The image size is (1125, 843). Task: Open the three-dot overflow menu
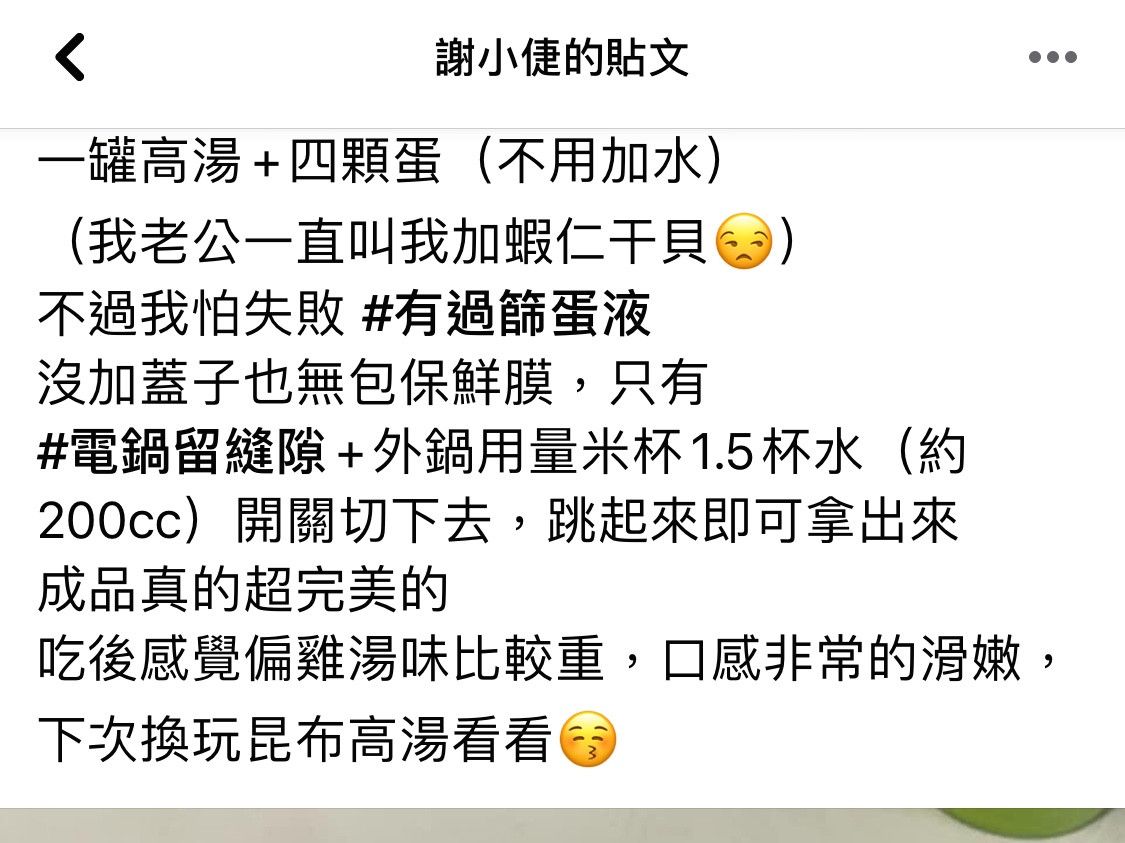1052,57
